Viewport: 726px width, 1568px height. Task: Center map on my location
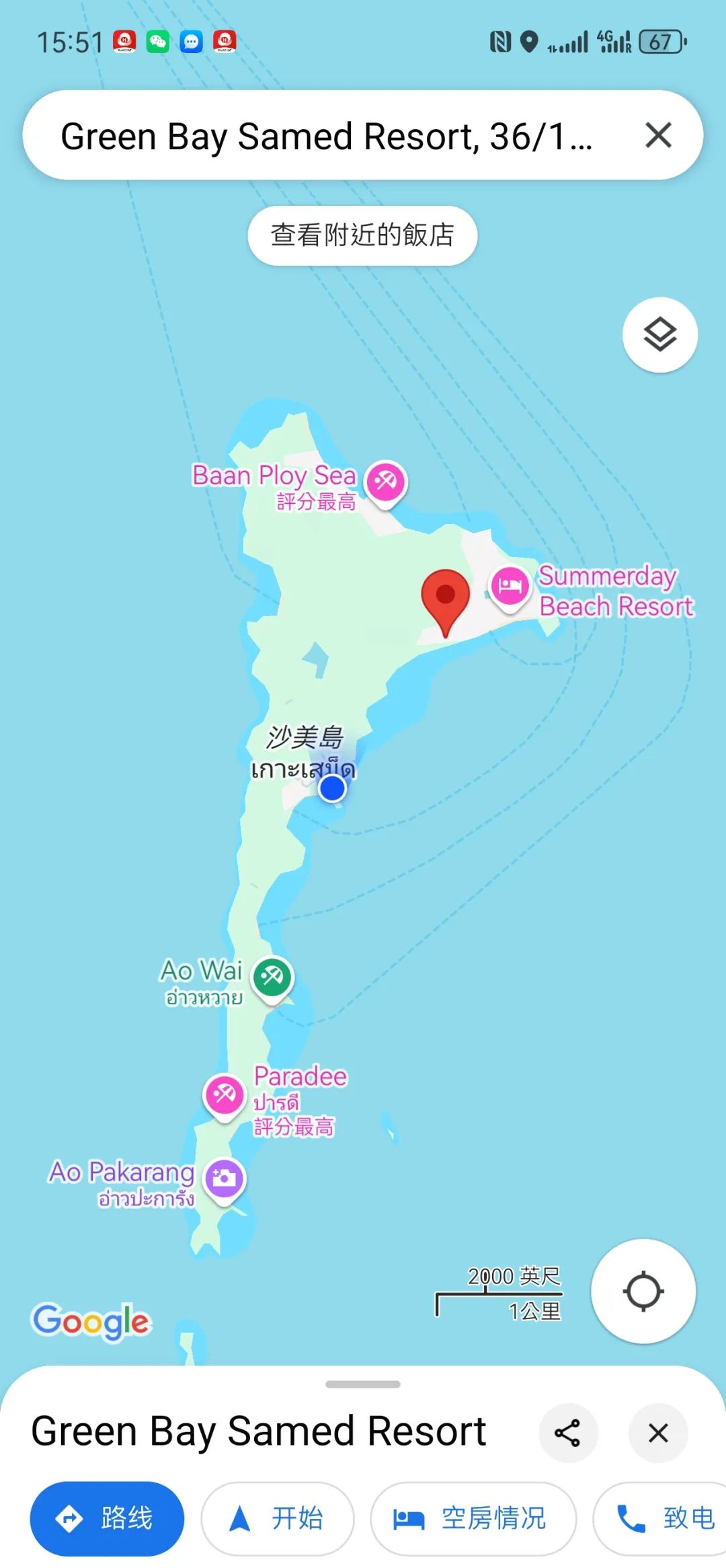[x=643, y=1291]
